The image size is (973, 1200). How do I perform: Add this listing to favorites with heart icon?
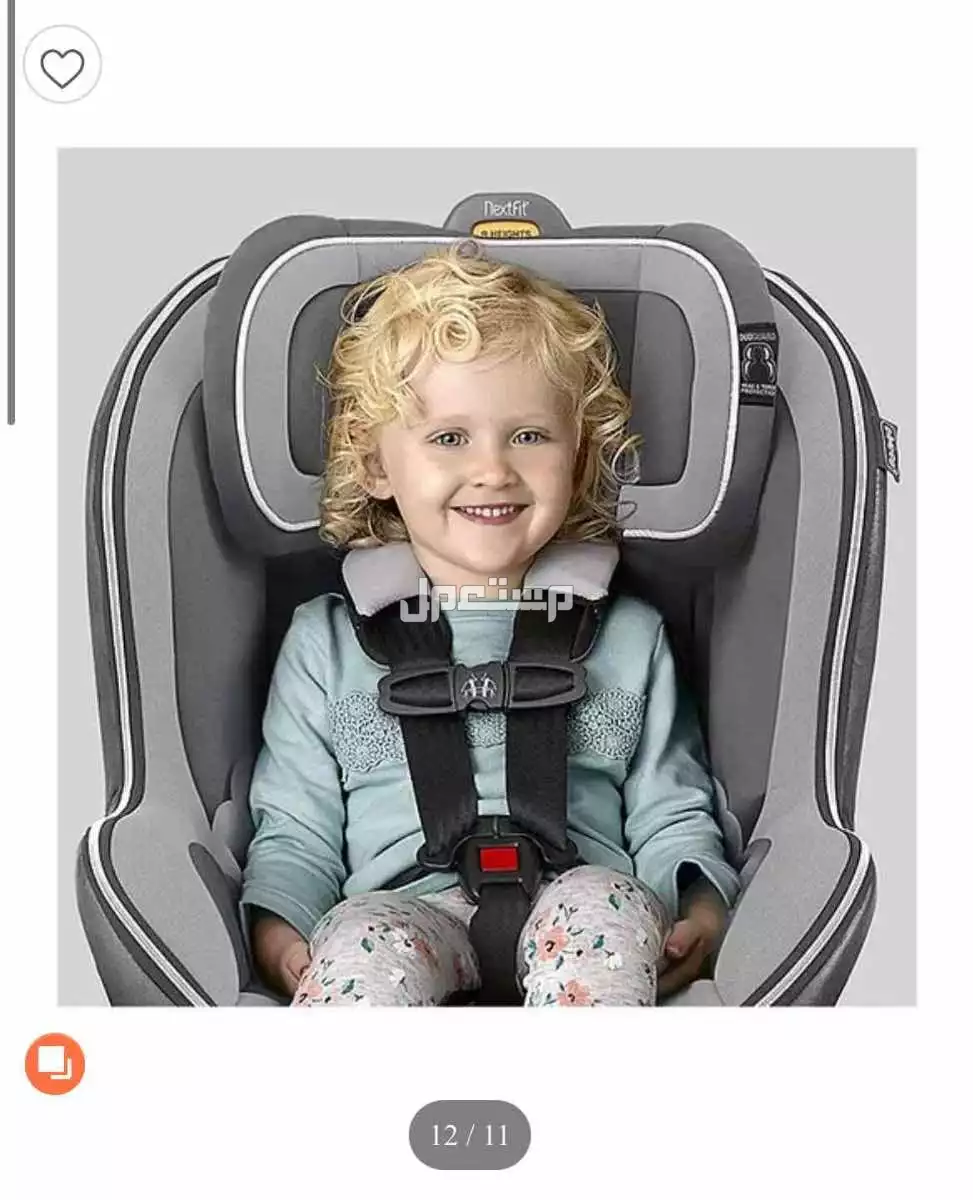coord(62,66)
